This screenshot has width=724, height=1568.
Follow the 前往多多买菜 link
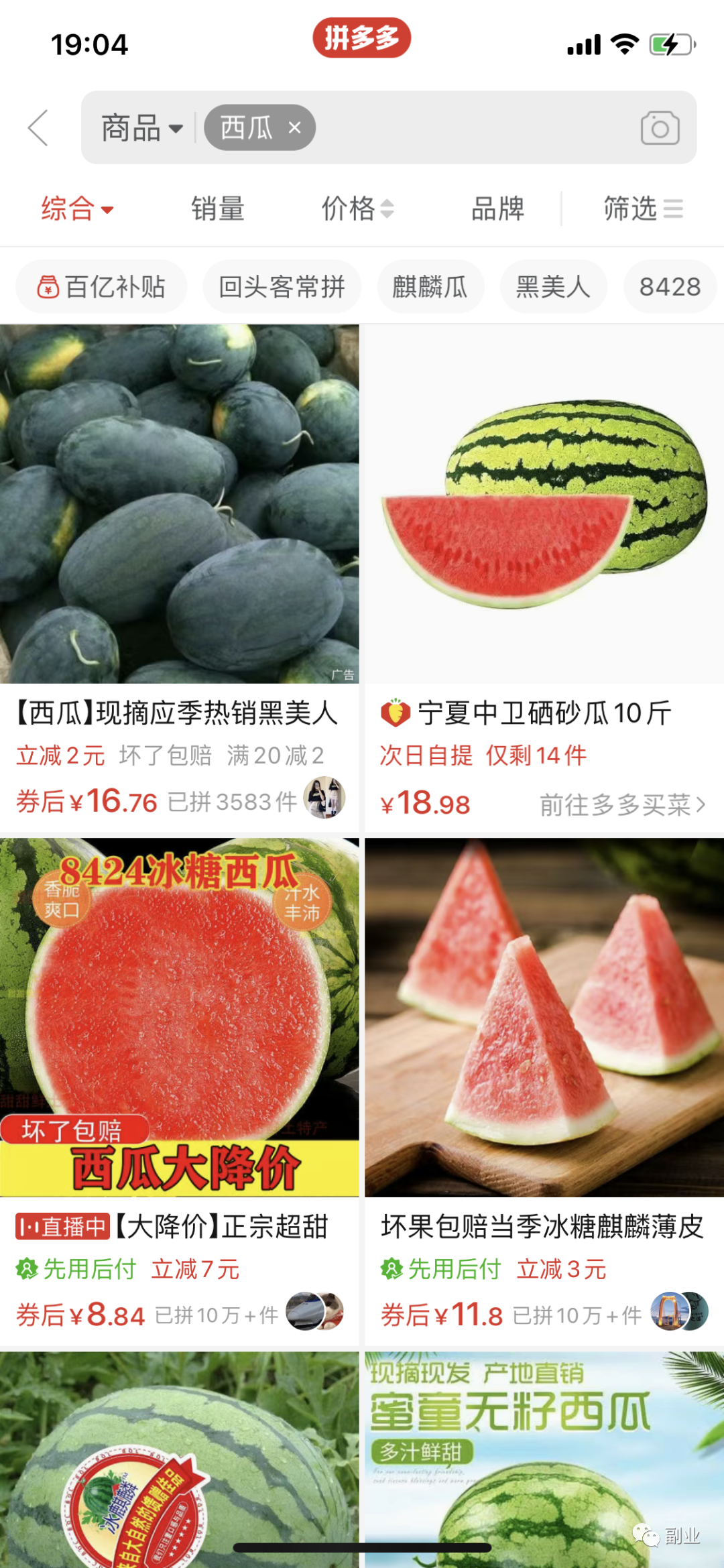point(621,804)
